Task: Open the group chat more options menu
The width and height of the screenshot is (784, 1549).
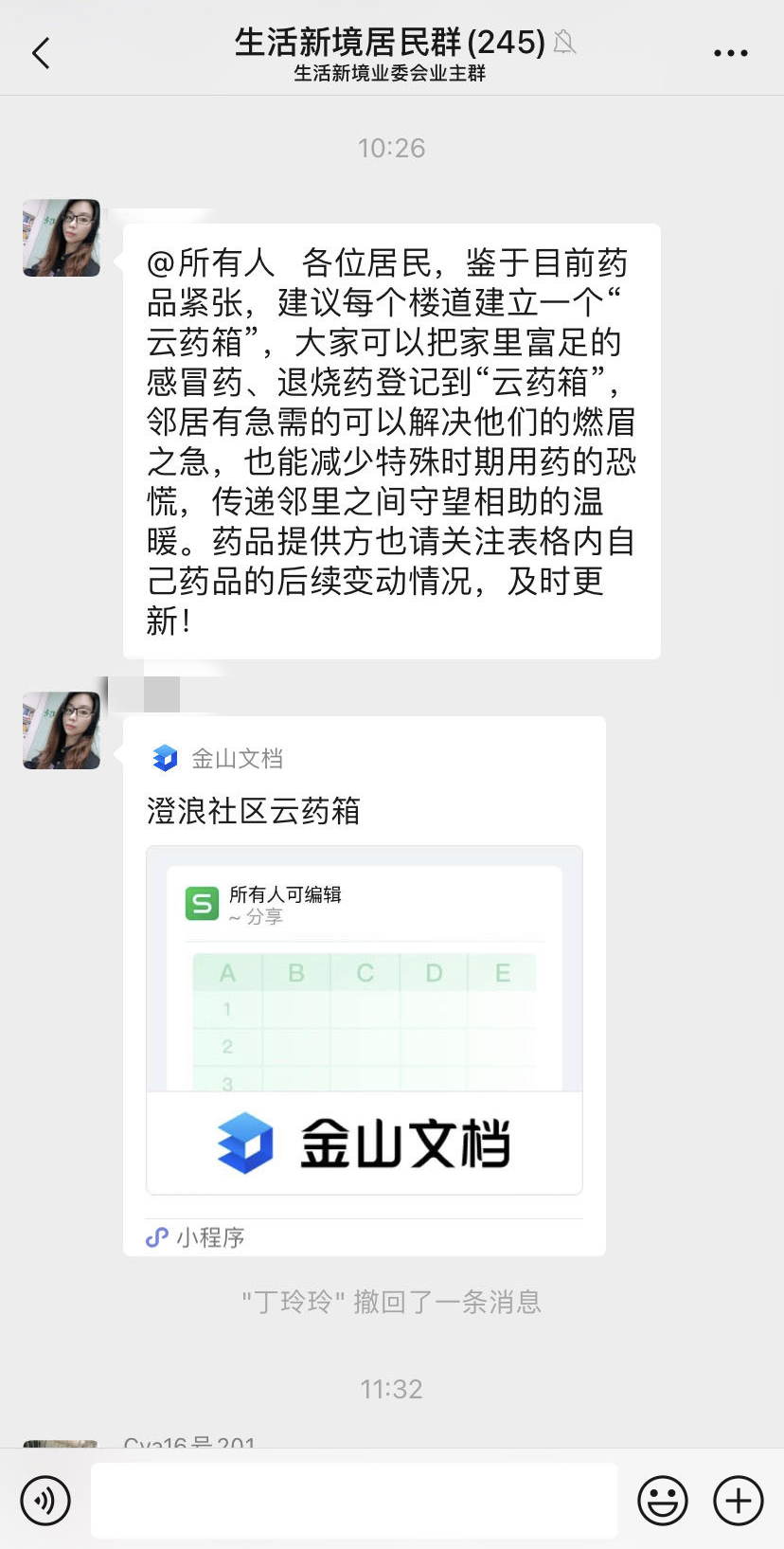Action: coord(730,52)
